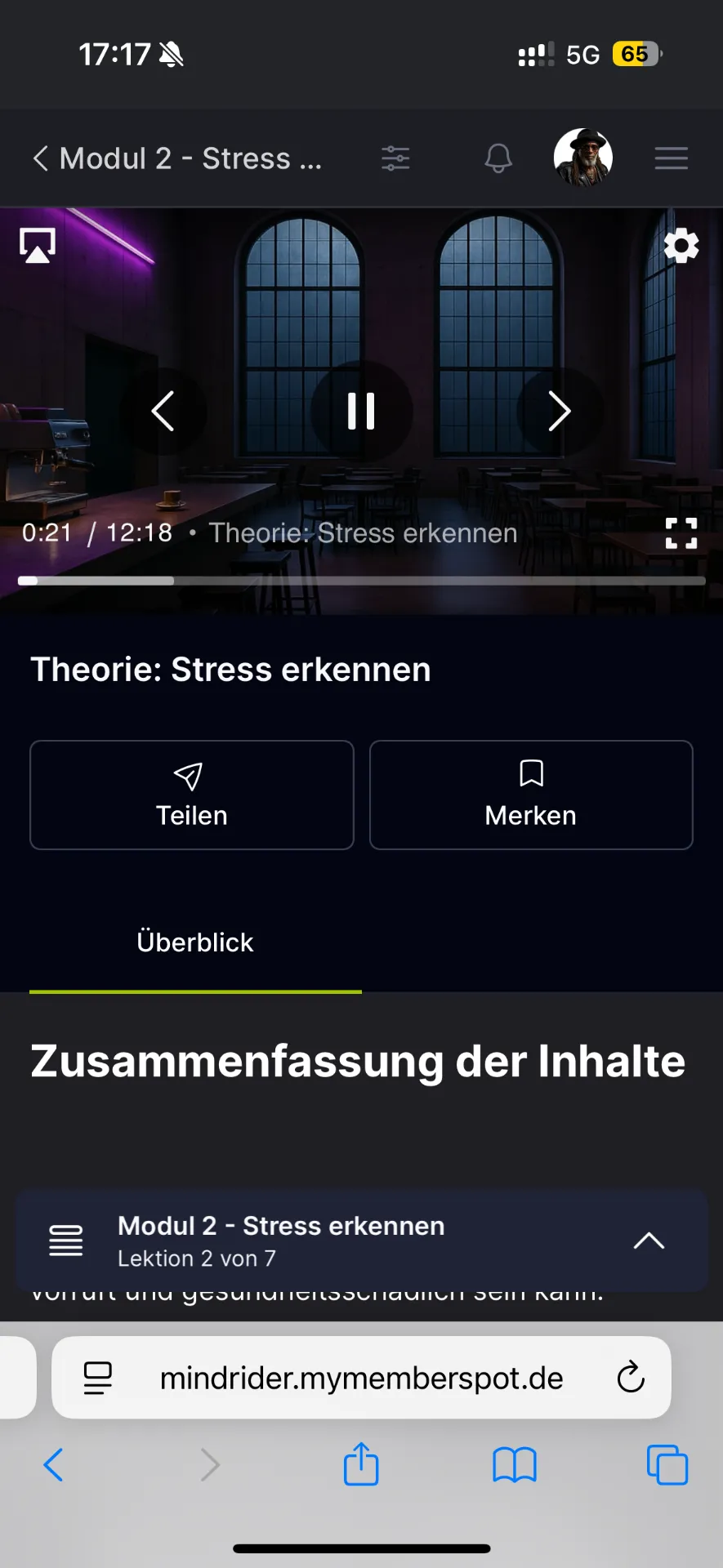Open the hamburger menu
The height and width of the screenshot is (1568, 723).
671,158
